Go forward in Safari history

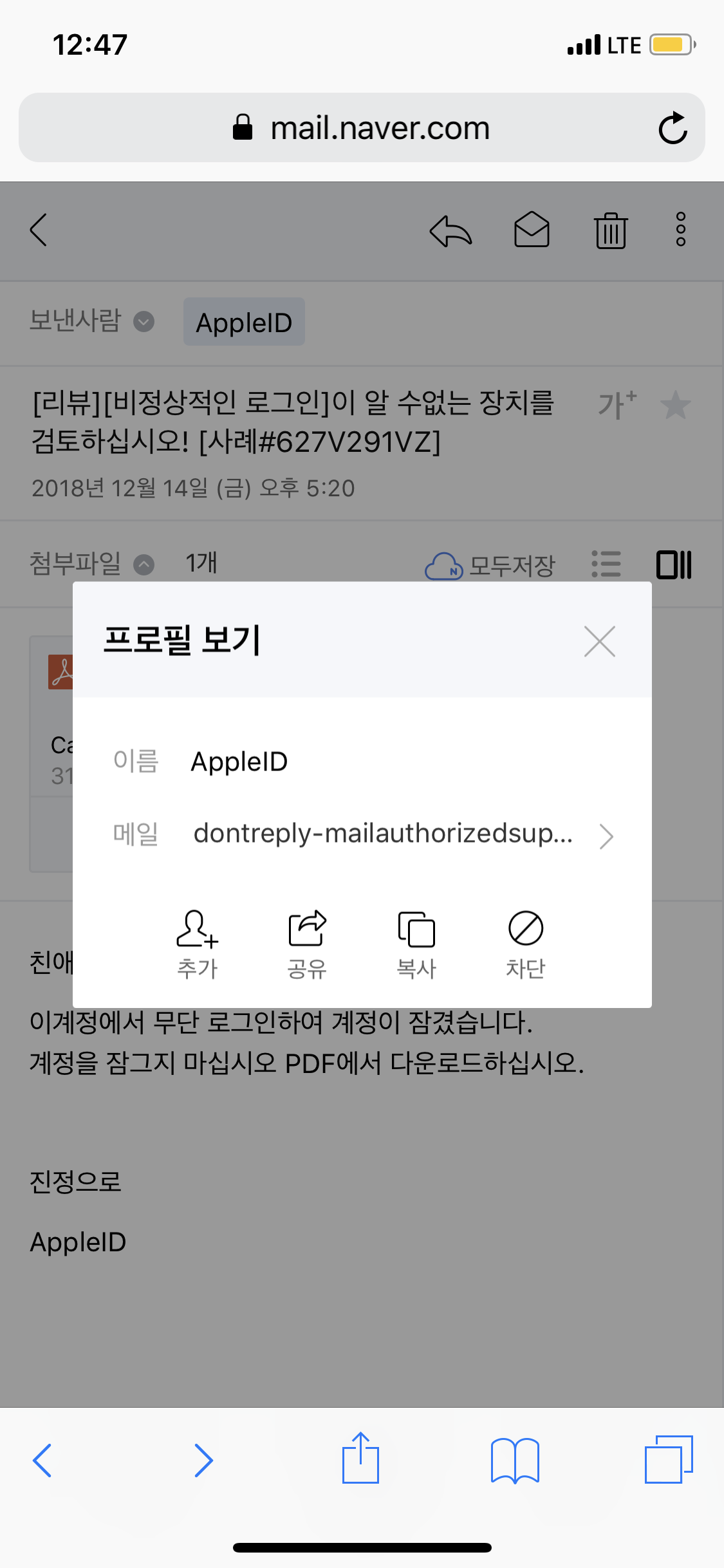click(203, 1460)
